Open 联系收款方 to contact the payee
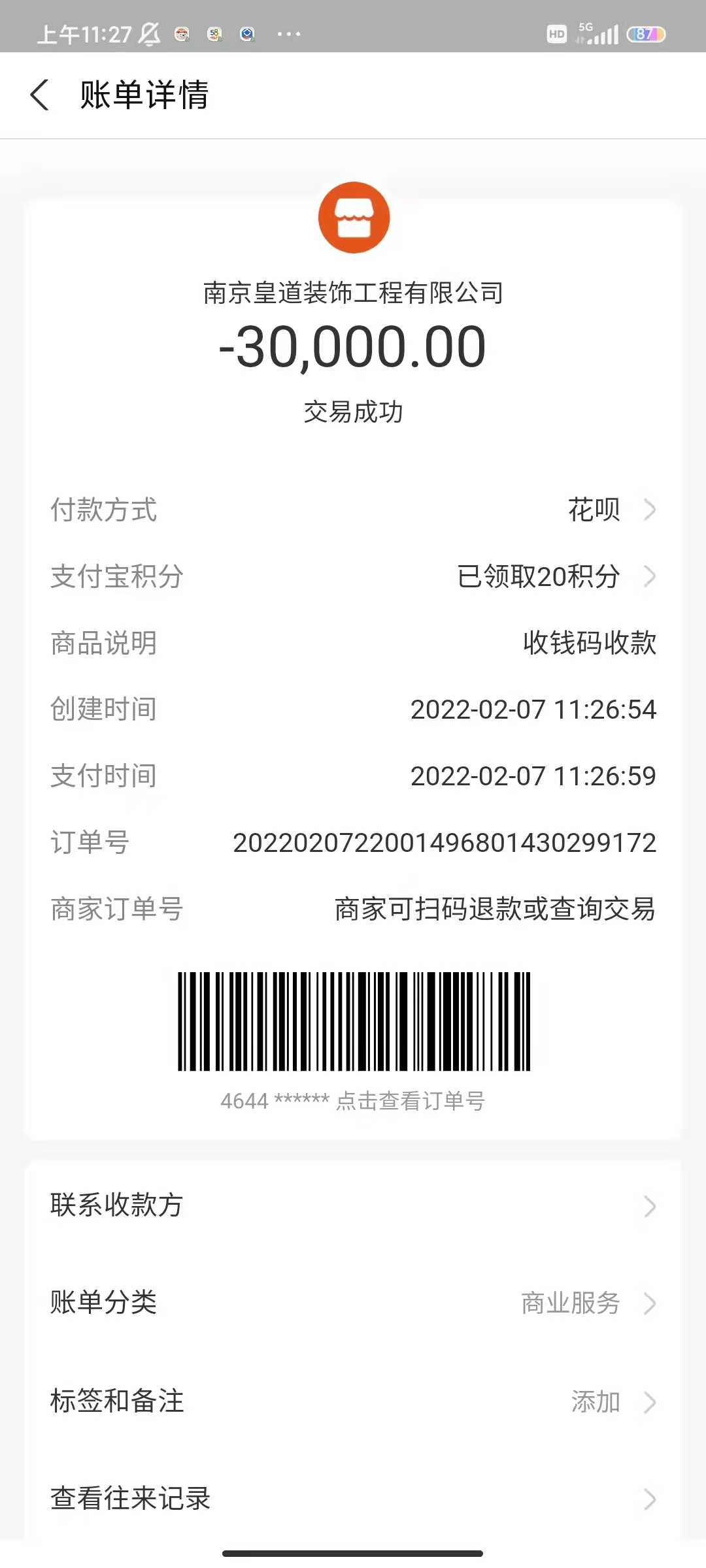 [x=353, y=1205]
